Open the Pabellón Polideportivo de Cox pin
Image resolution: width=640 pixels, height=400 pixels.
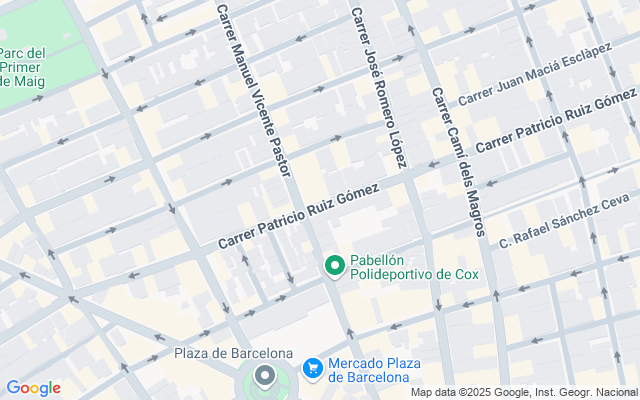coord(335,267)
